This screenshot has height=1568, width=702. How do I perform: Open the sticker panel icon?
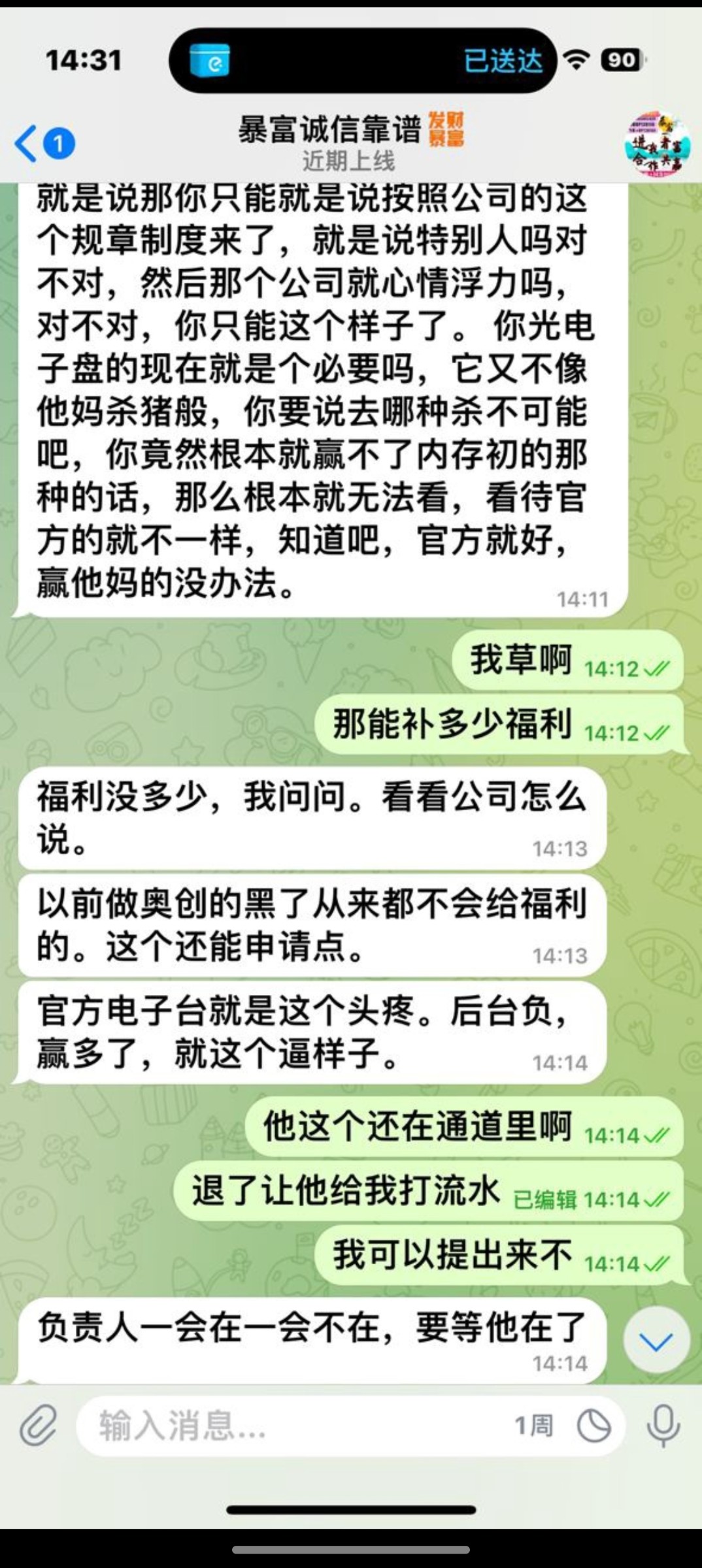tap(593, 1426)
